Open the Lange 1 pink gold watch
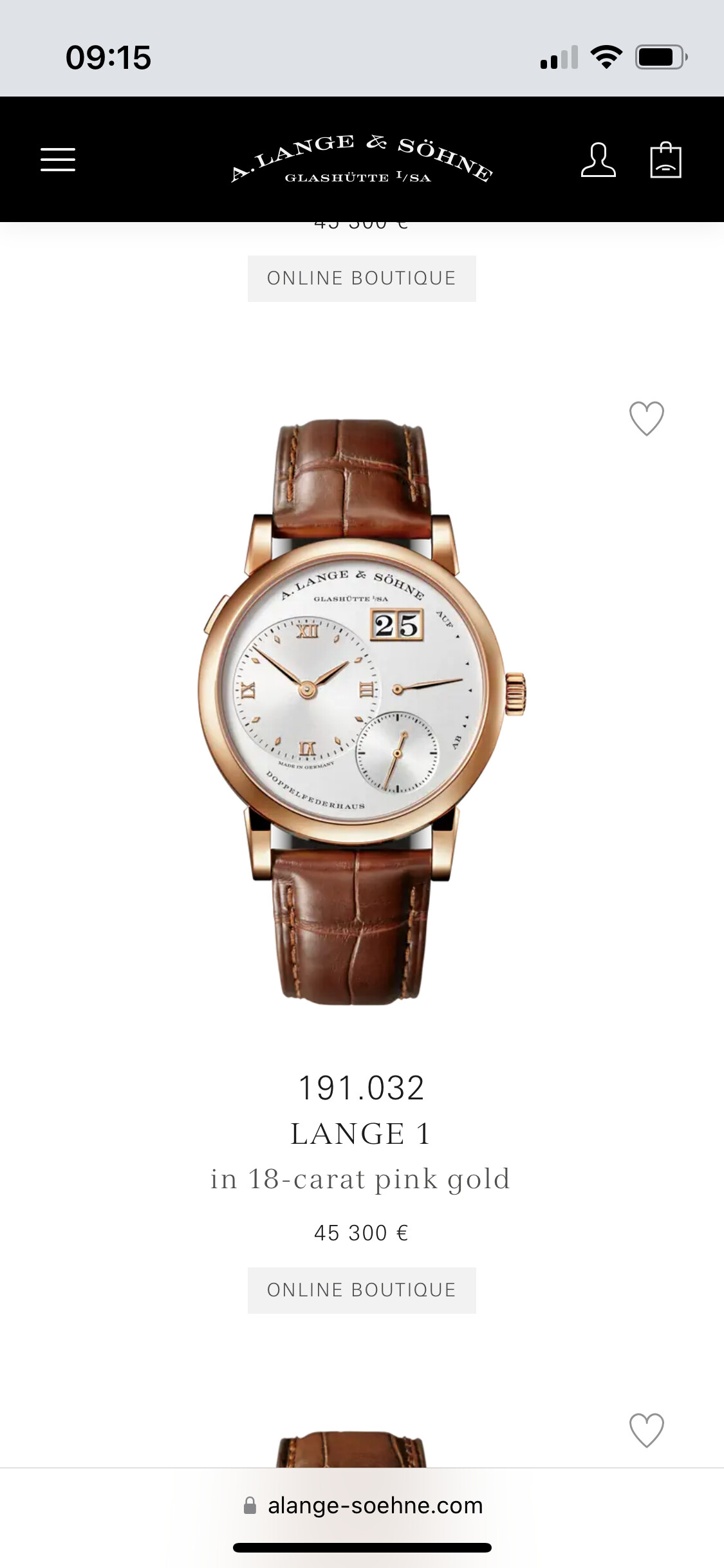This screenshot has width=724, height=1568. click(x=362, y=711)
